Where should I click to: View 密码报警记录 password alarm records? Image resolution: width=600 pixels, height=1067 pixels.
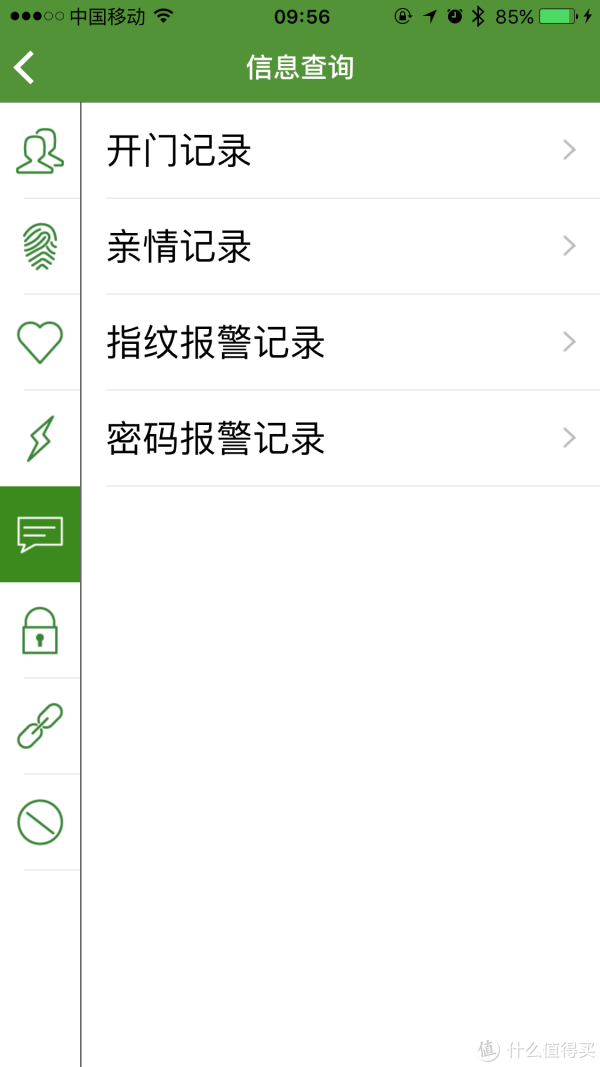[340, 438]
